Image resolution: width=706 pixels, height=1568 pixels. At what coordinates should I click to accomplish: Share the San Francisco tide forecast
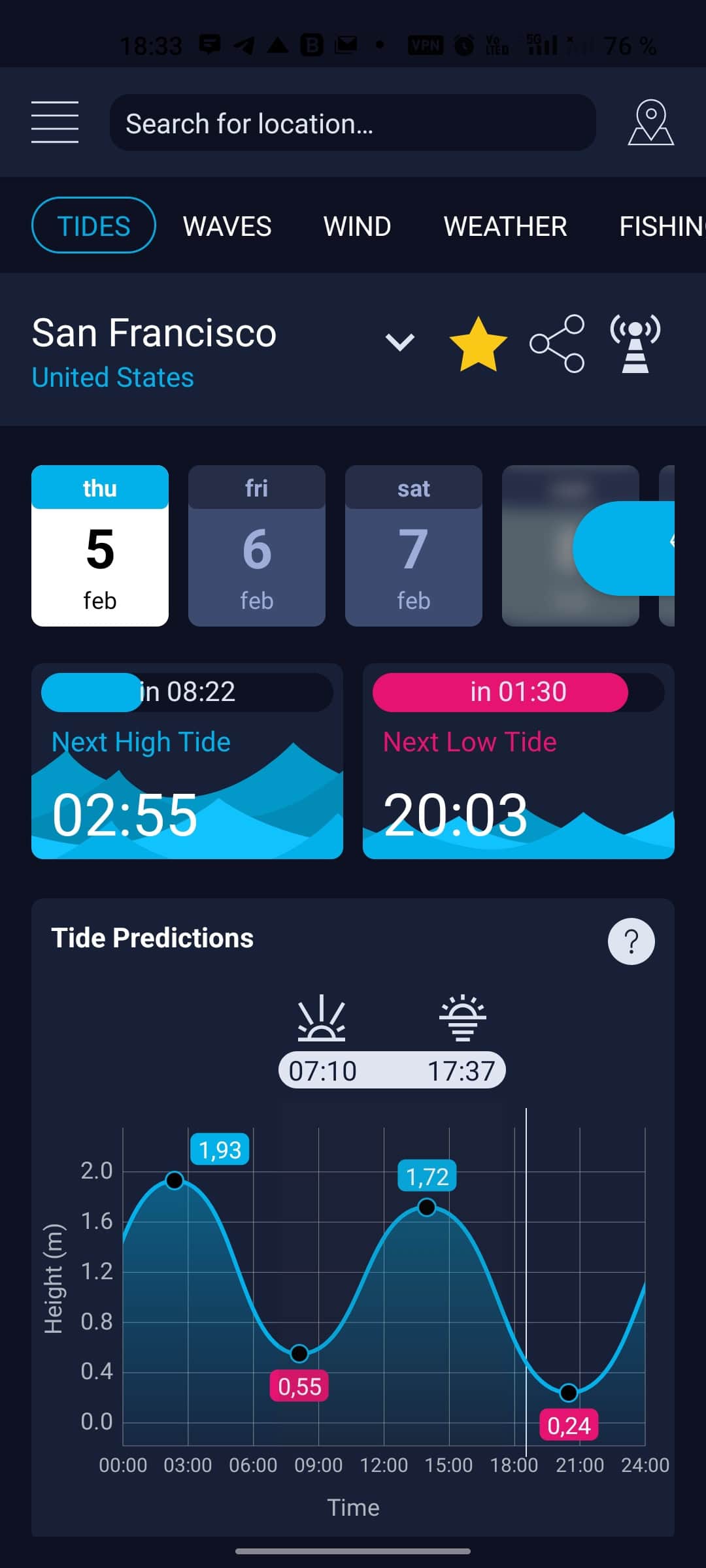point(556,343)
